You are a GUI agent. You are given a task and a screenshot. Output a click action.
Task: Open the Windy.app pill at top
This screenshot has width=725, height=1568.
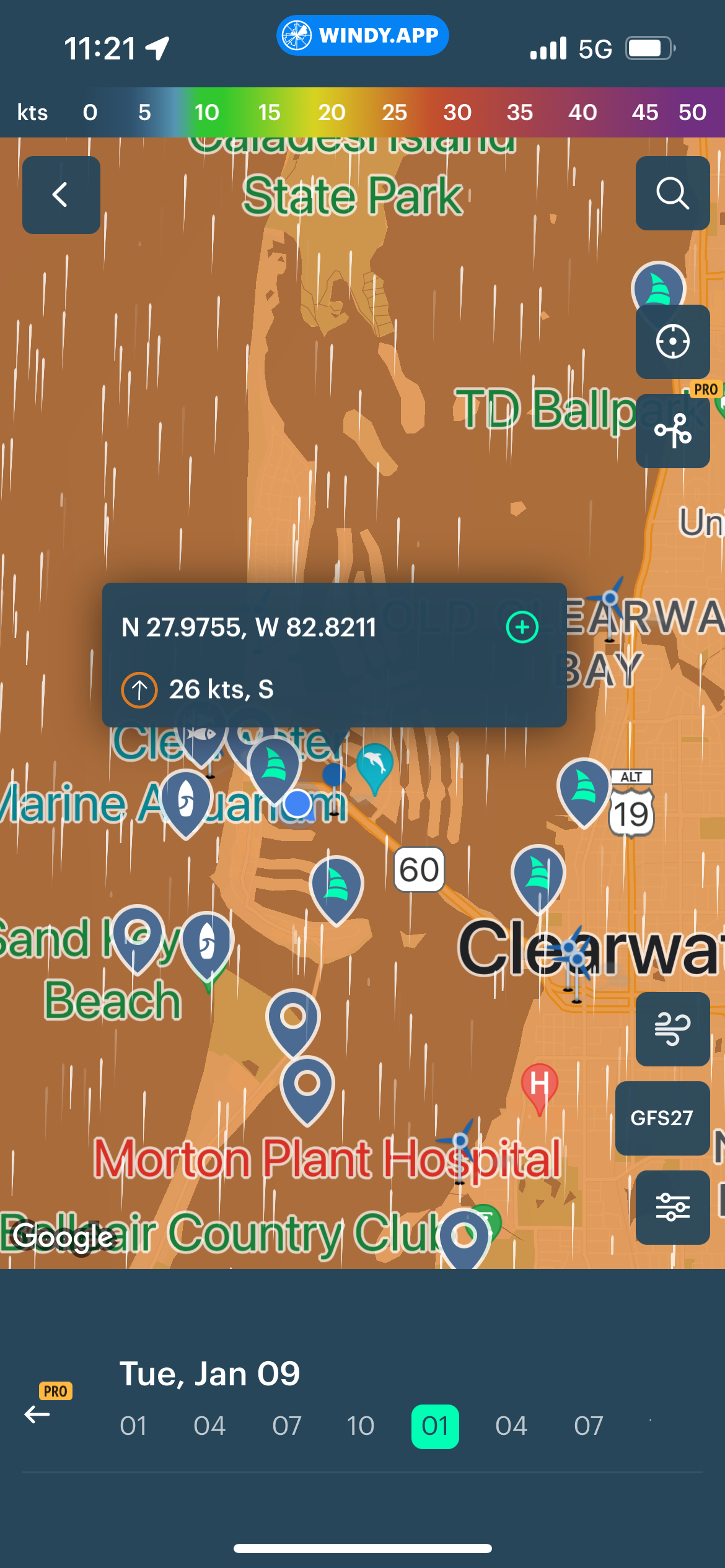coord(362,35)
